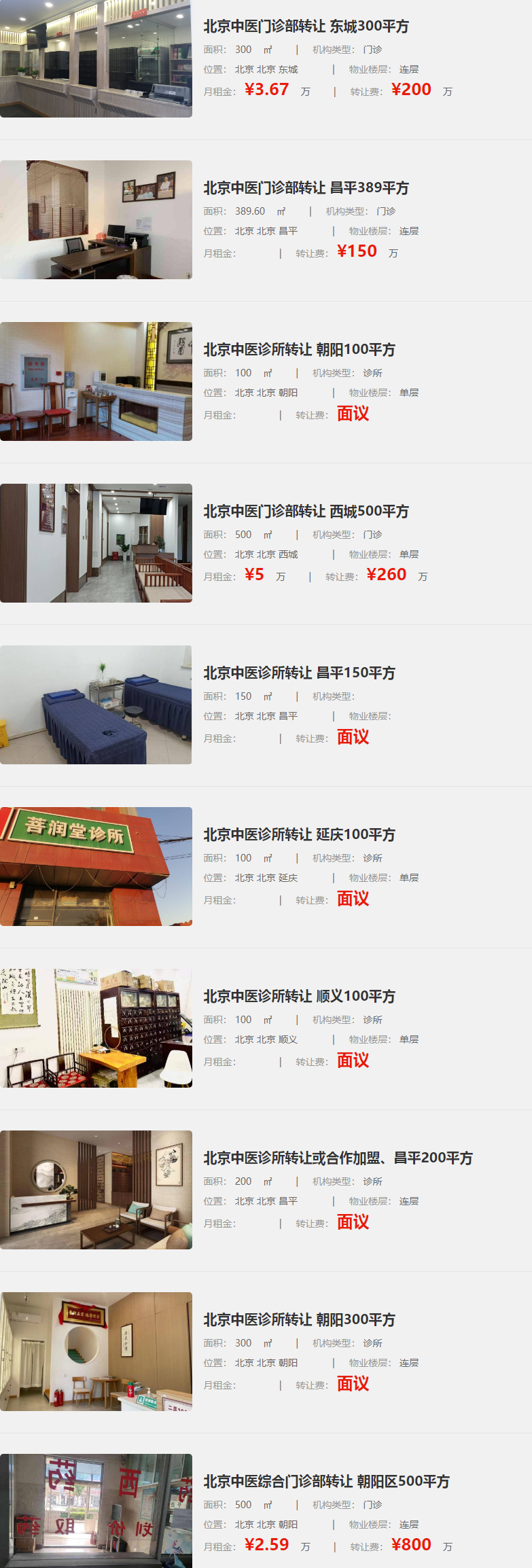Open the 昌平150平方 clinic listing
The width and height of the screenshot is (532, 1568).
coord(299,673)
